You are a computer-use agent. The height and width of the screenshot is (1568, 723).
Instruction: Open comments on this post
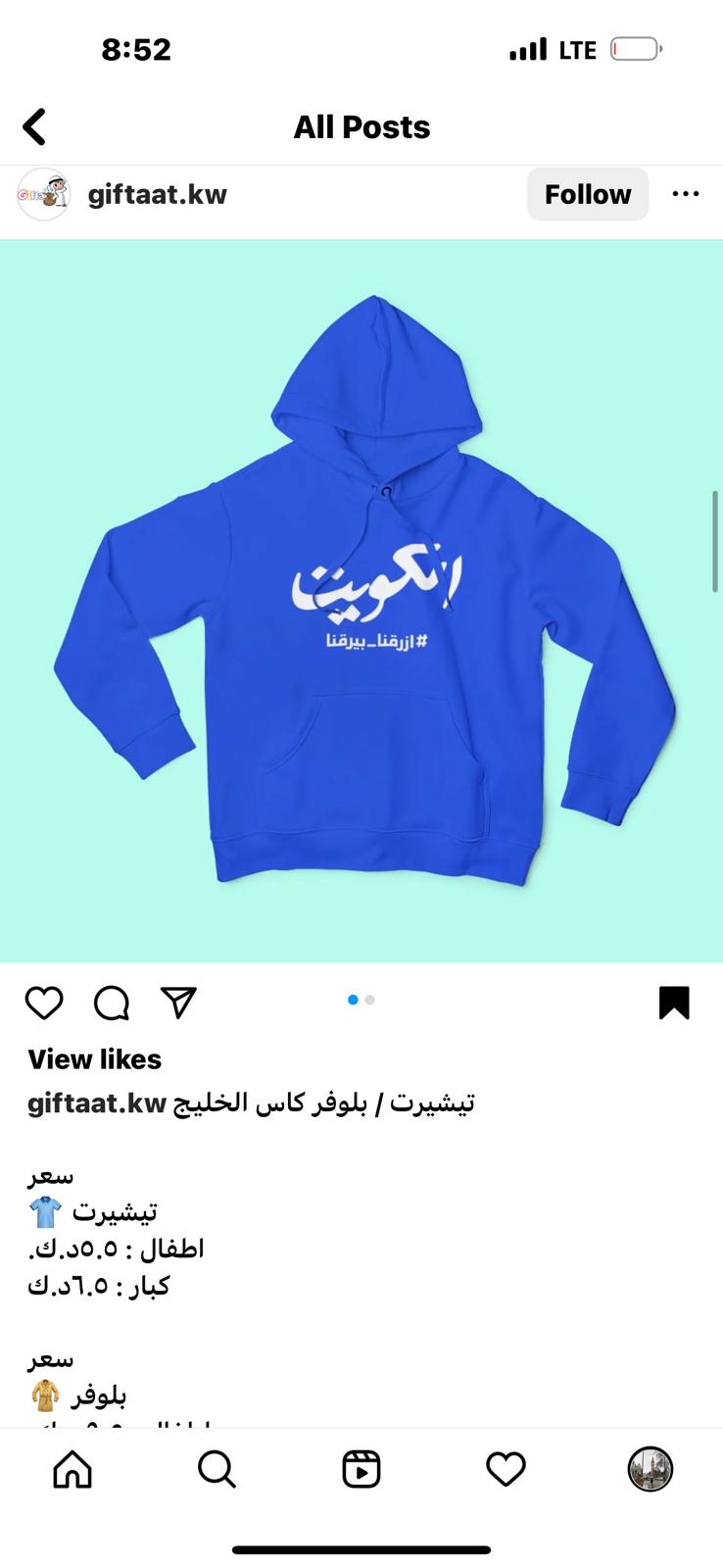[112, 1003]
